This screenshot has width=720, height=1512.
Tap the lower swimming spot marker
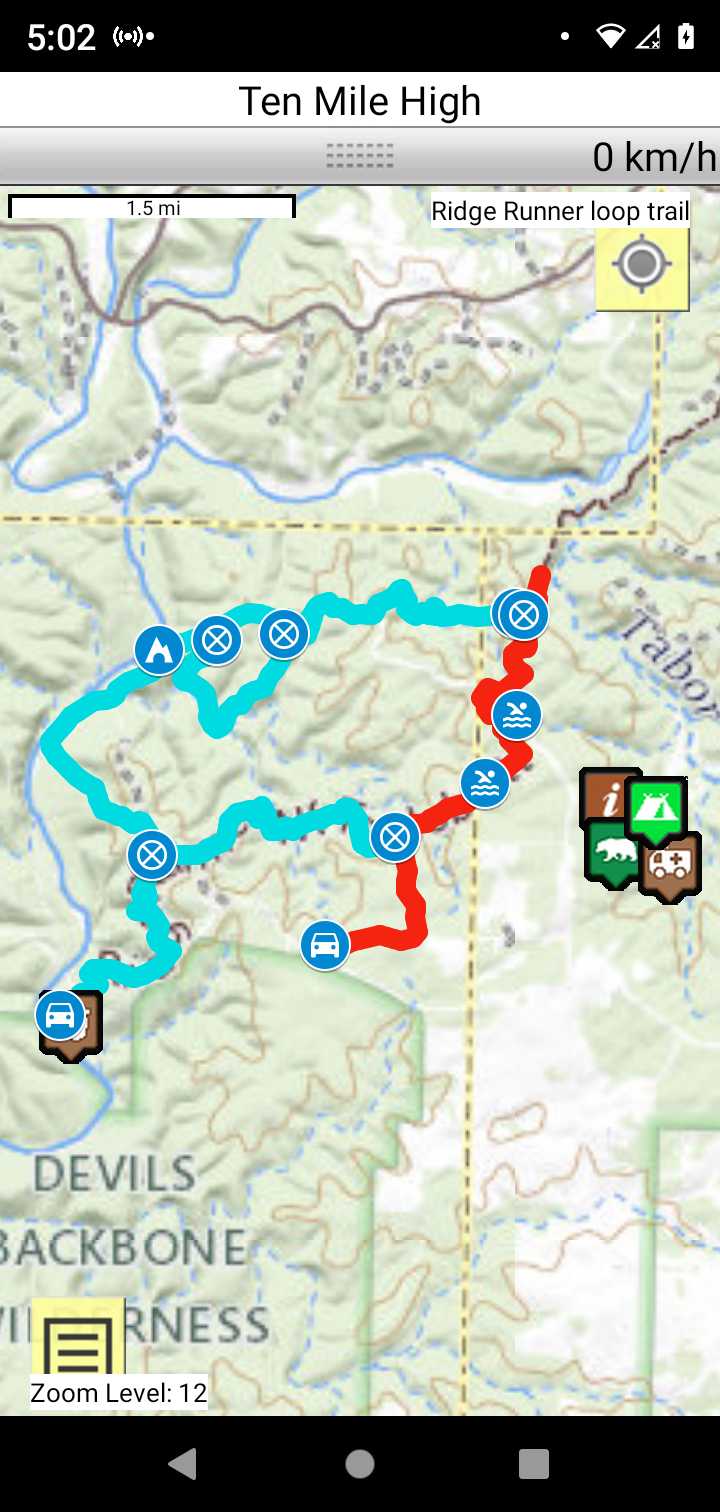(x=485, y=783)
